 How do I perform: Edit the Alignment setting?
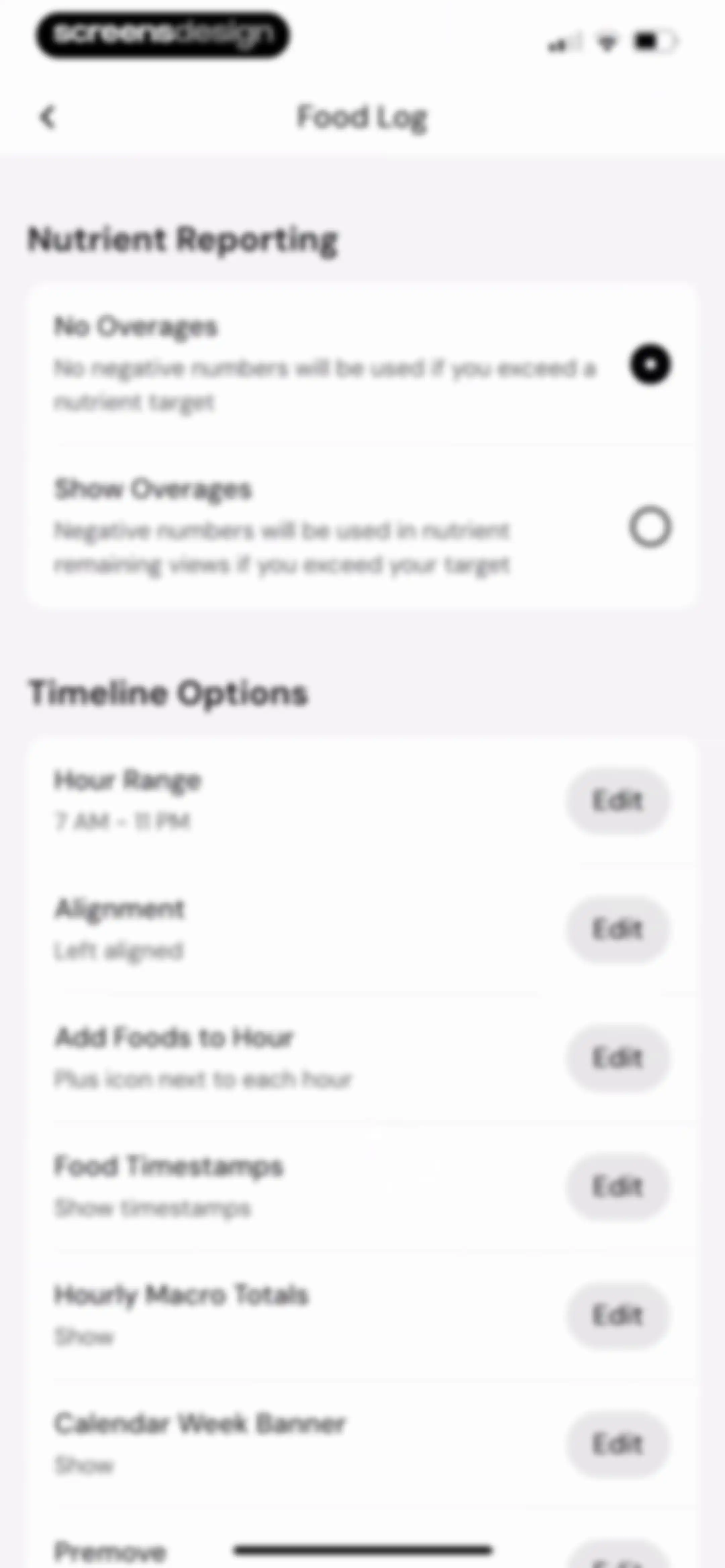point(617,929)
